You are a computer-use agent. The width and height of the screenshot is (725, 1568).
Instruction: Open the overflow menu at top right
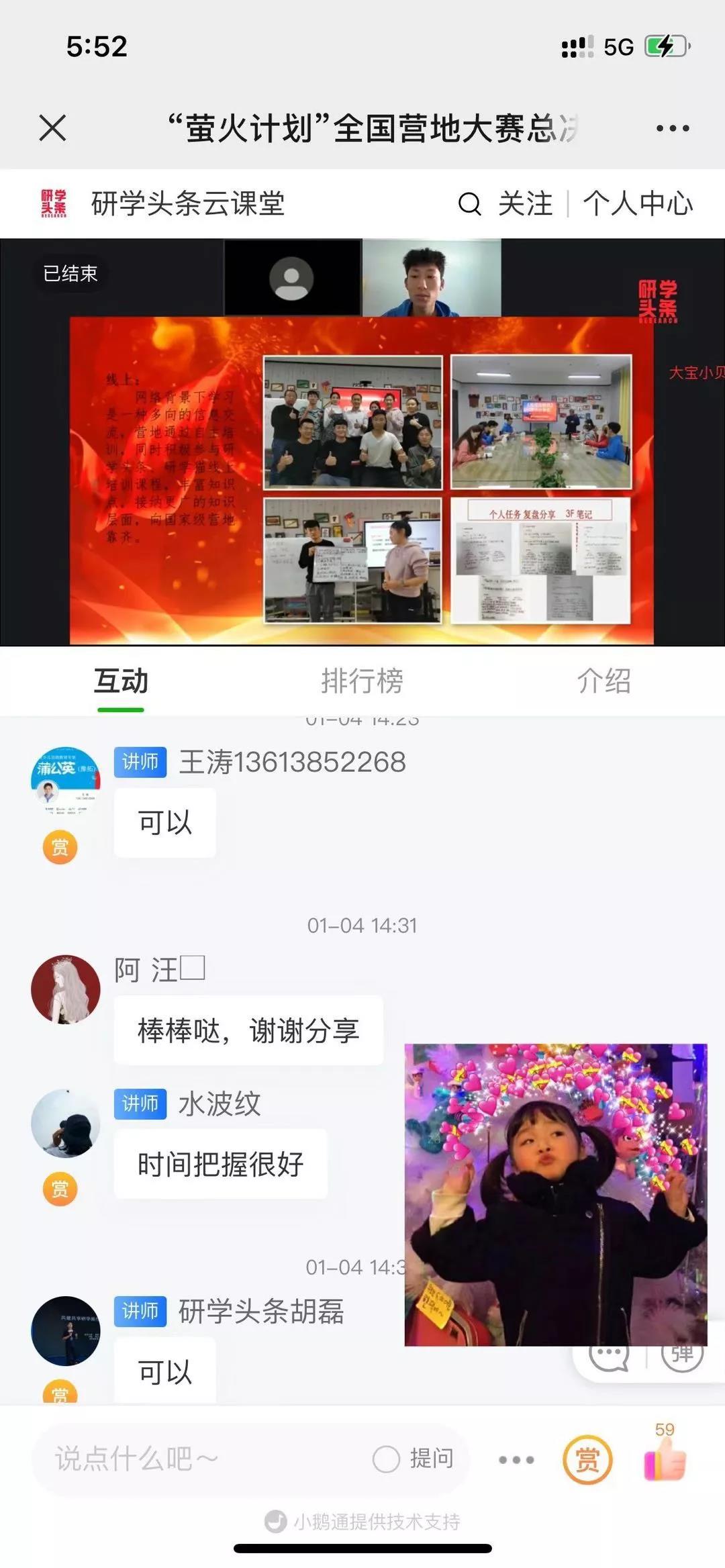pos(673,128)
